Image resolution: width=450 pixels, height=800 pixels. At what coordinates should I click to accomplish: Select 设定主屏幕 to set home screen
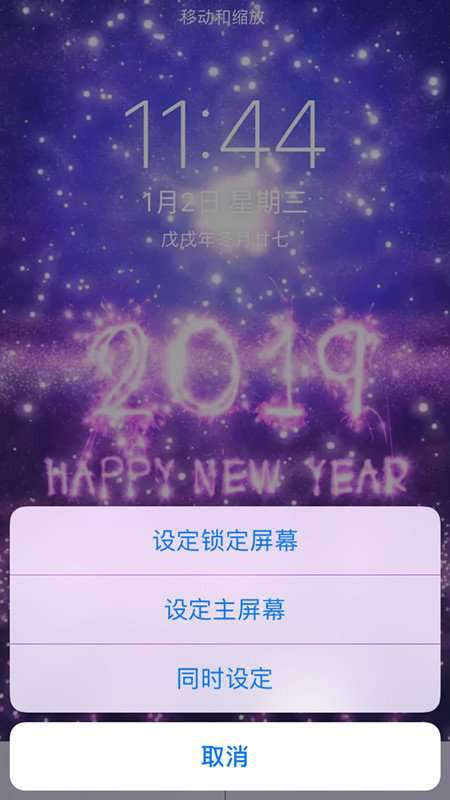point(225,610)
